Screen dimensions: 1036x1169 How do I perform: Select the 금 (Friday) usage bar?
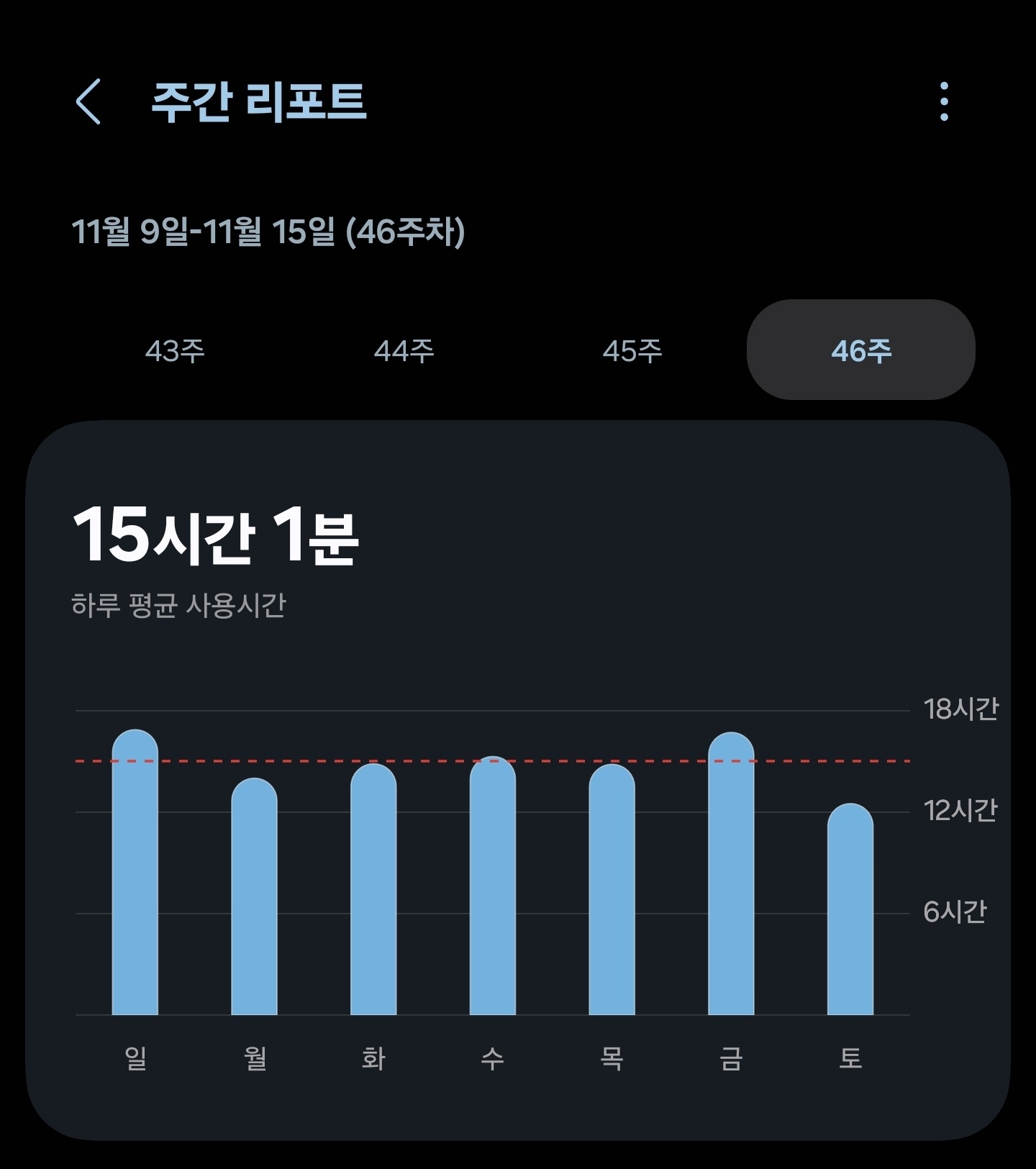click(731, 875)
